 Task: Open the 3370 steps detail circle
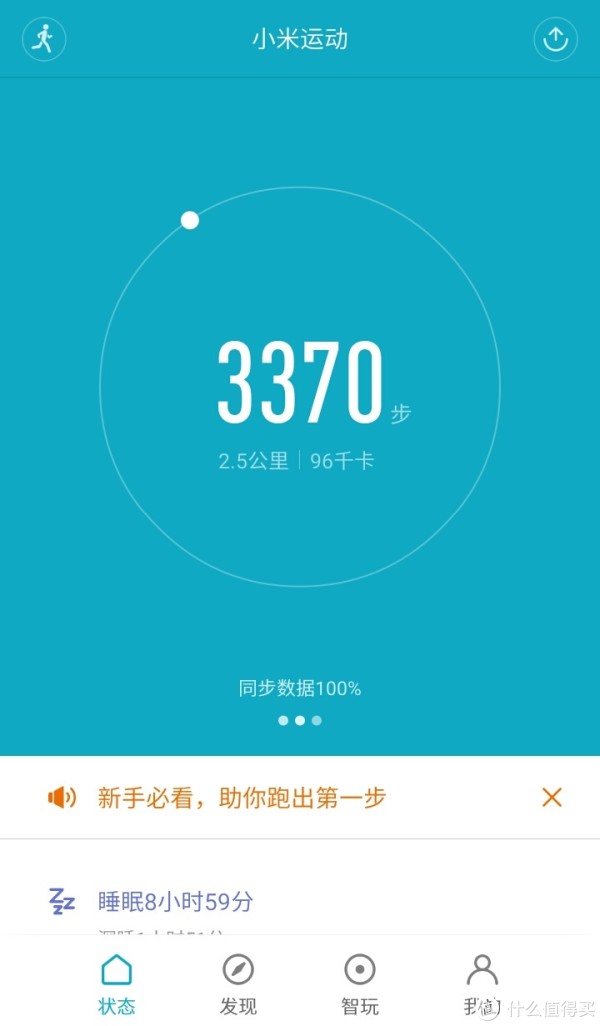[300, 385]
